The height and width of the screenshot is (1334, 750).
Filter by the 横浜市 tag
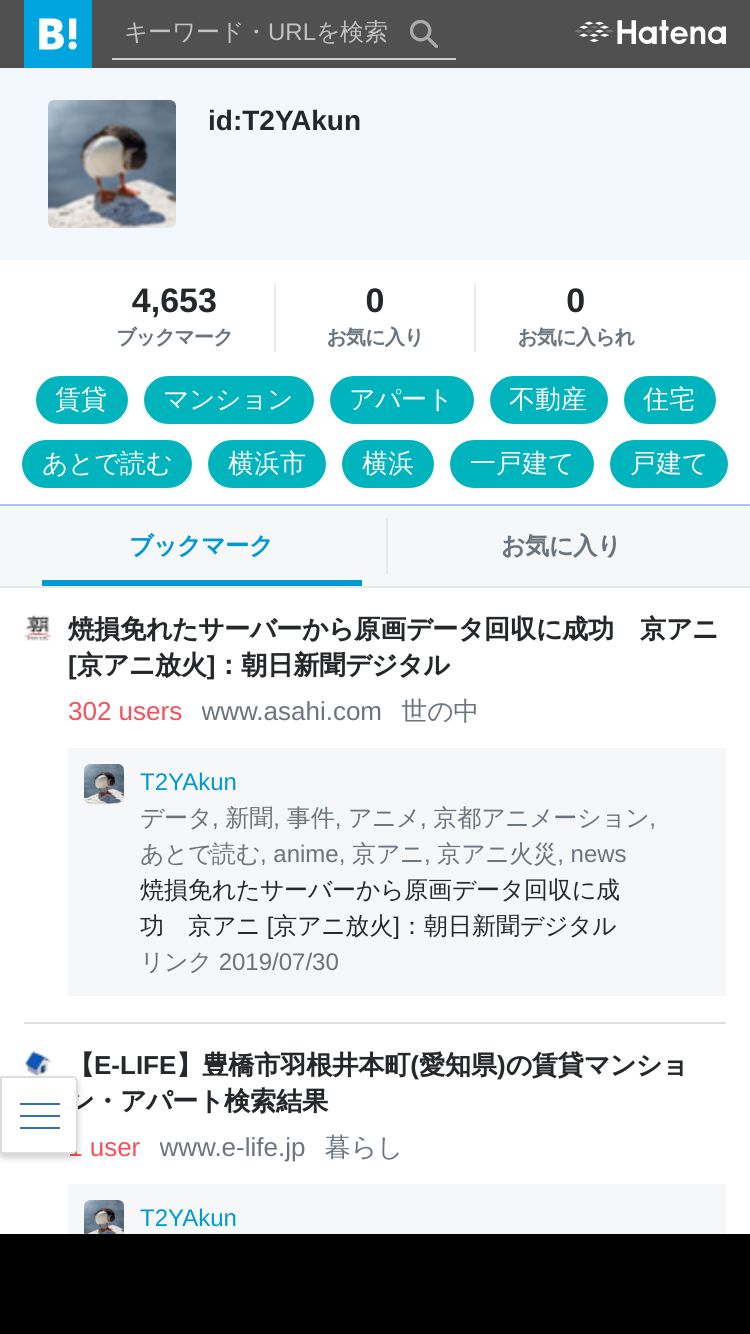coord(266,464)
